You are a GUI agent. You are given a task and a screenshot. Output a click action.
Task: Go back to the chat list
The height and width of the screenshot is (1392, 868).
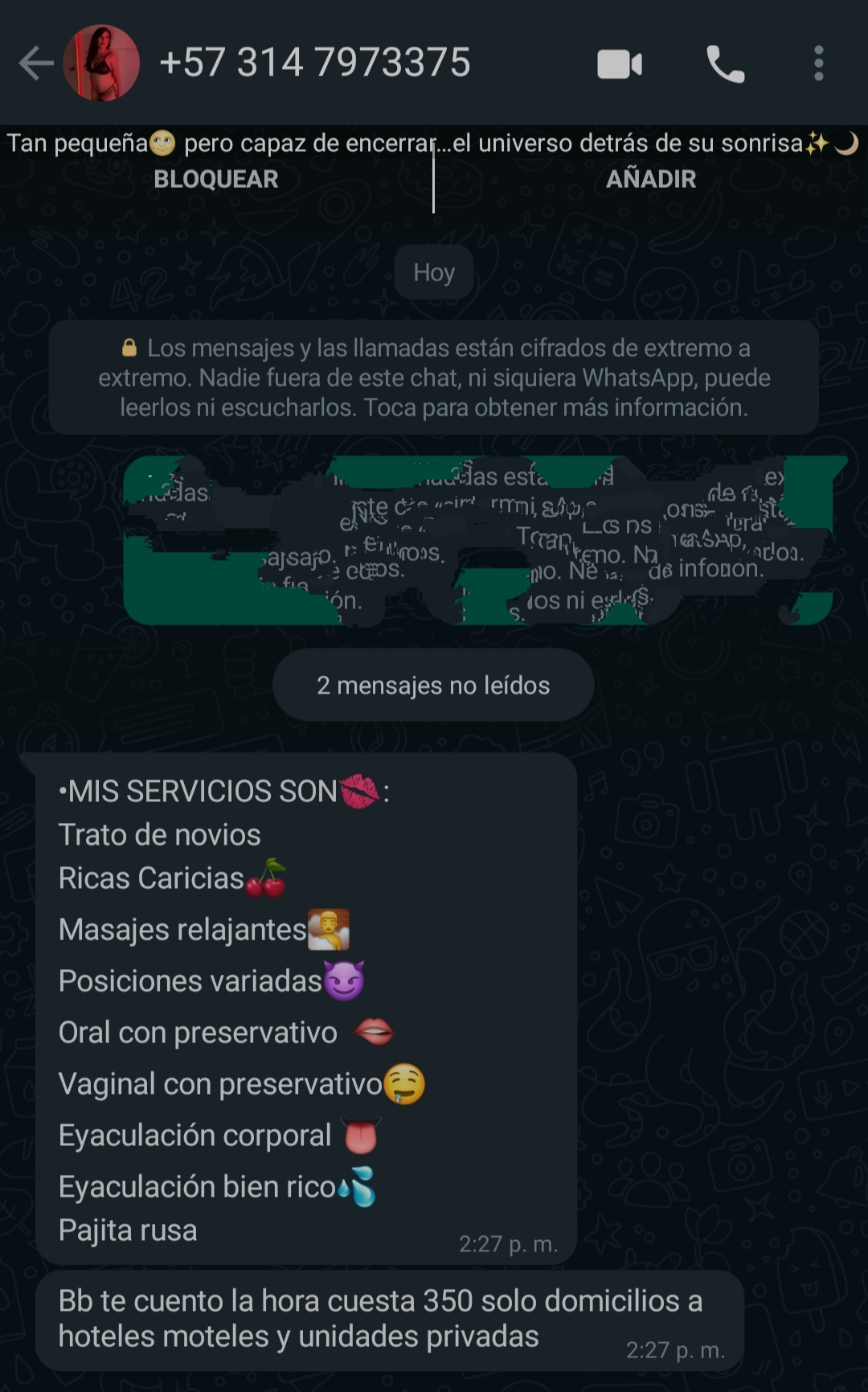pos(35,63)
